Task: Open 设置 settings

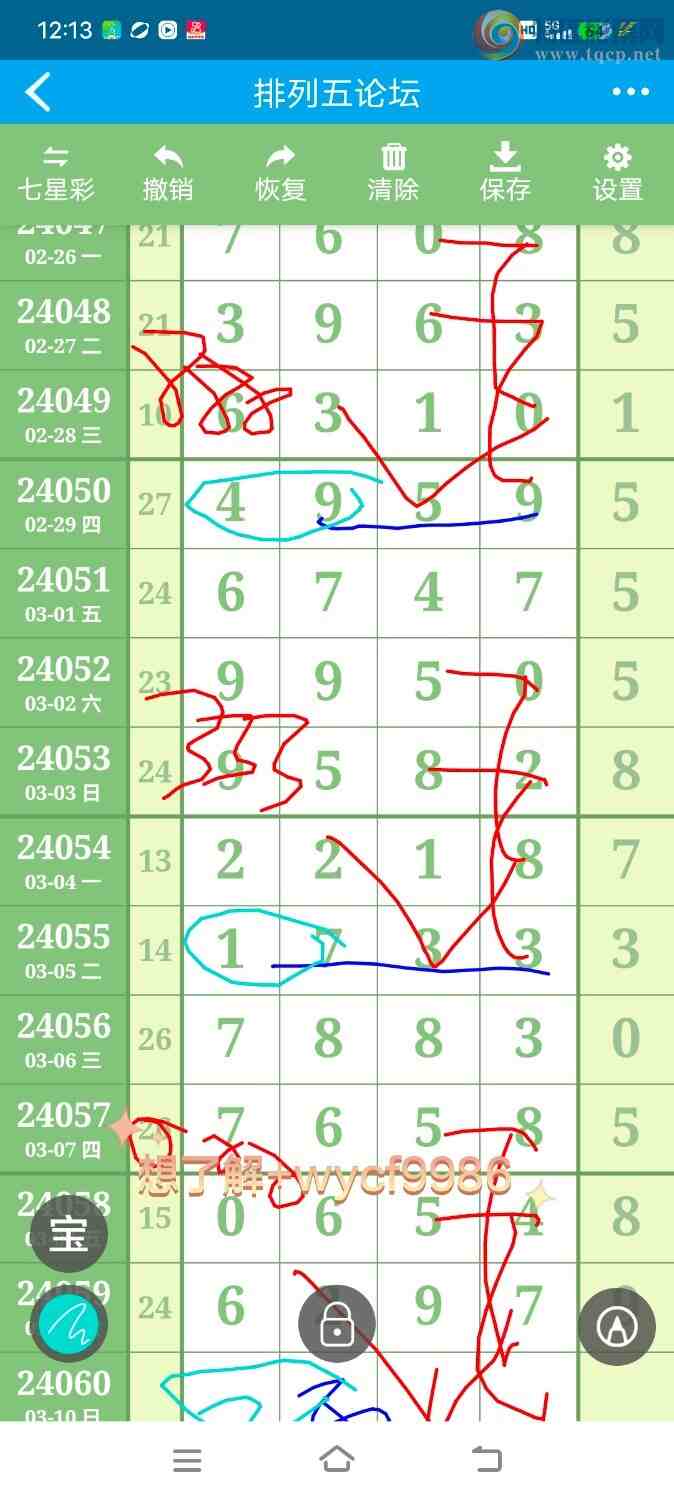Action: [x=617, y=174]
